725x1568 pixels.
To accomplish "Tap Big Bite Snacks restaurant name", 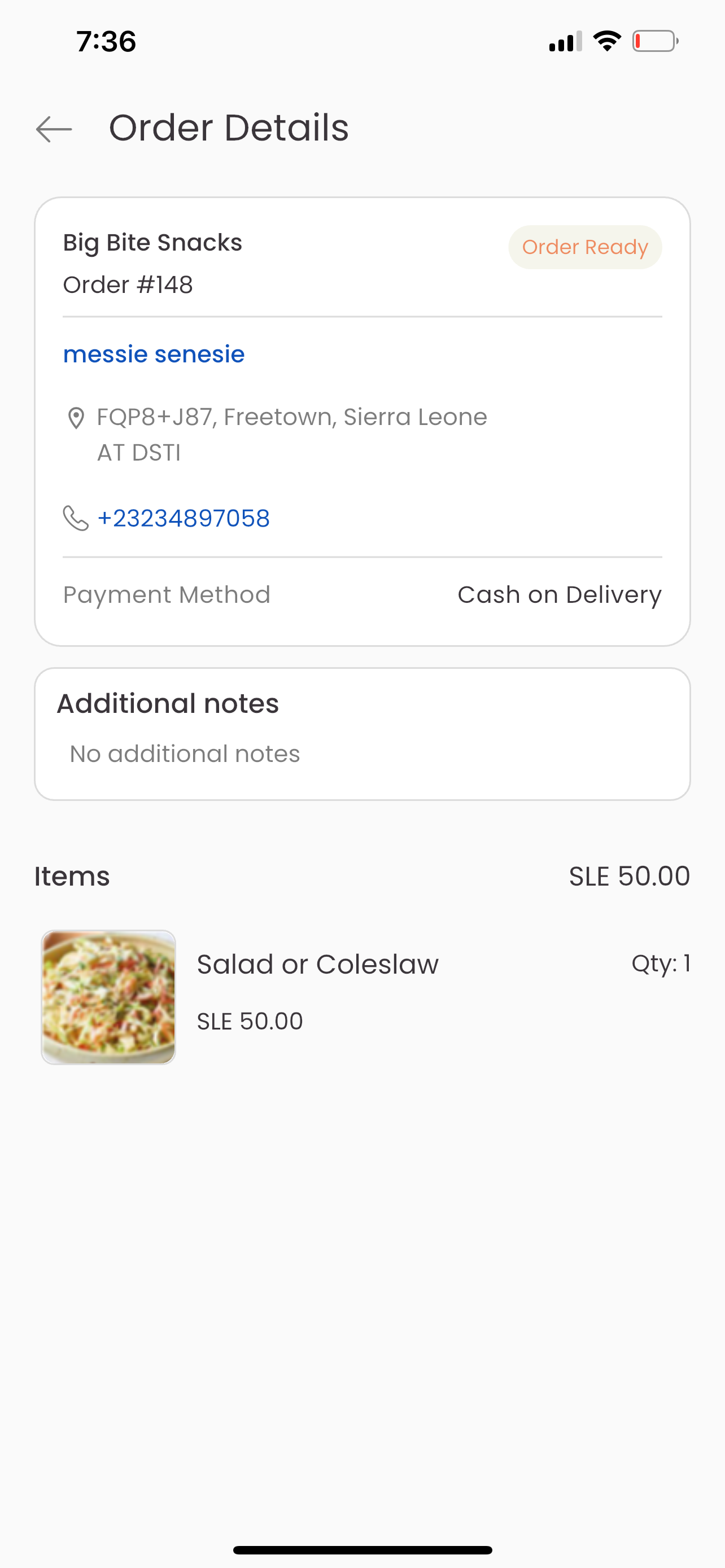I will click(152, 242).
